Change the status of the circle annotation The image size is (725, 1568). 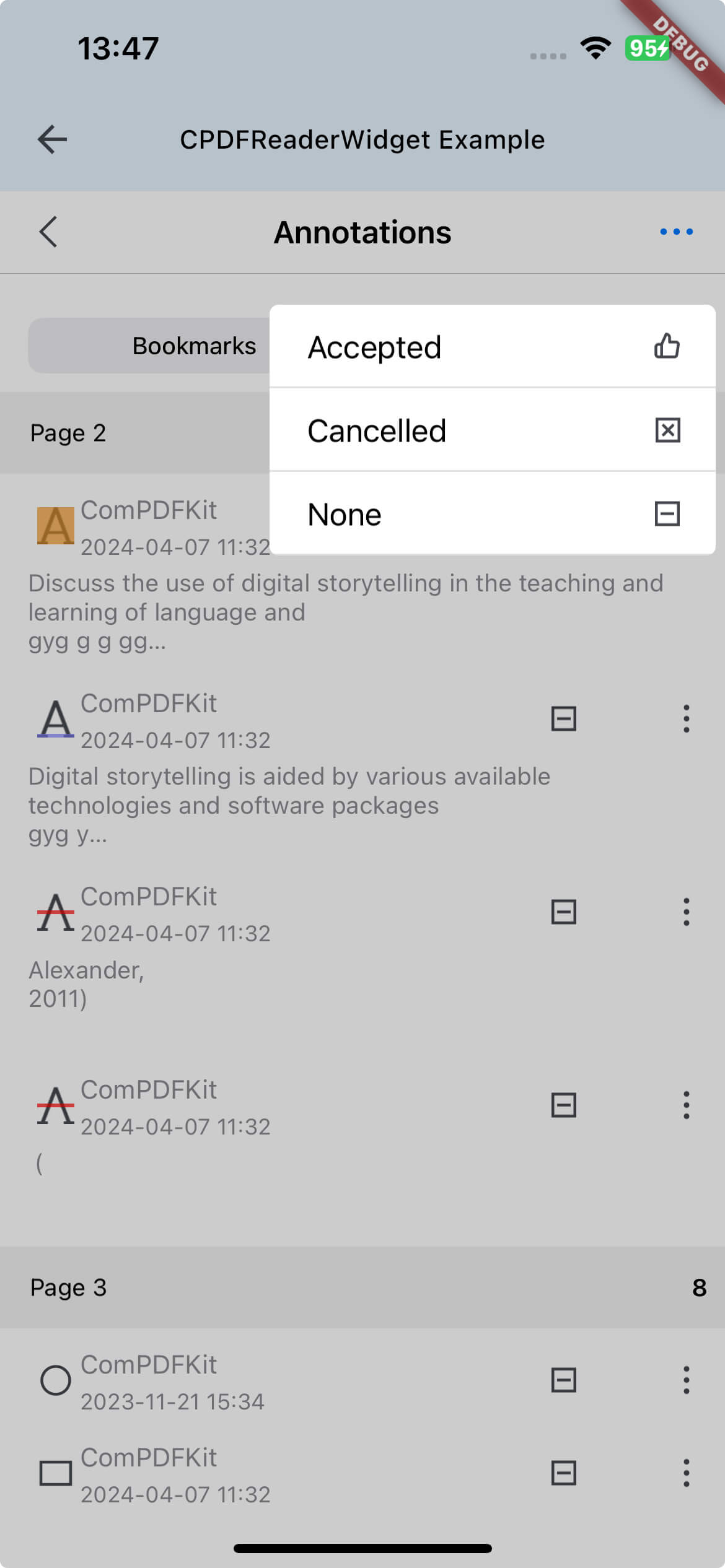coord(563,1380)
